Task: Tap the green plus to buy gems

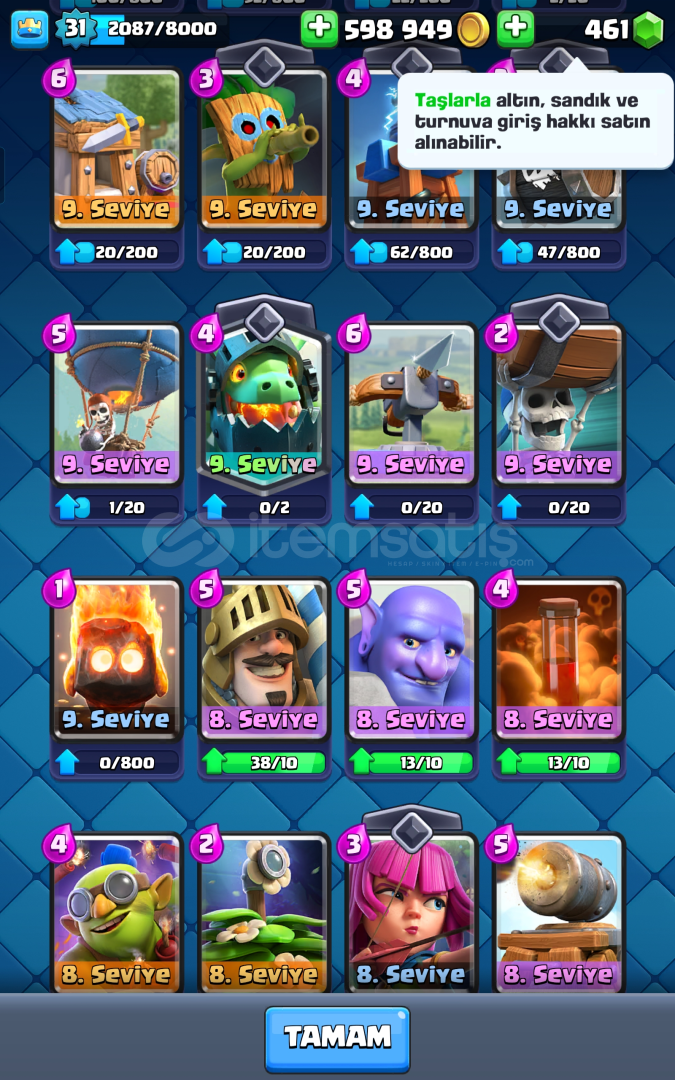Action: point(516,29)
